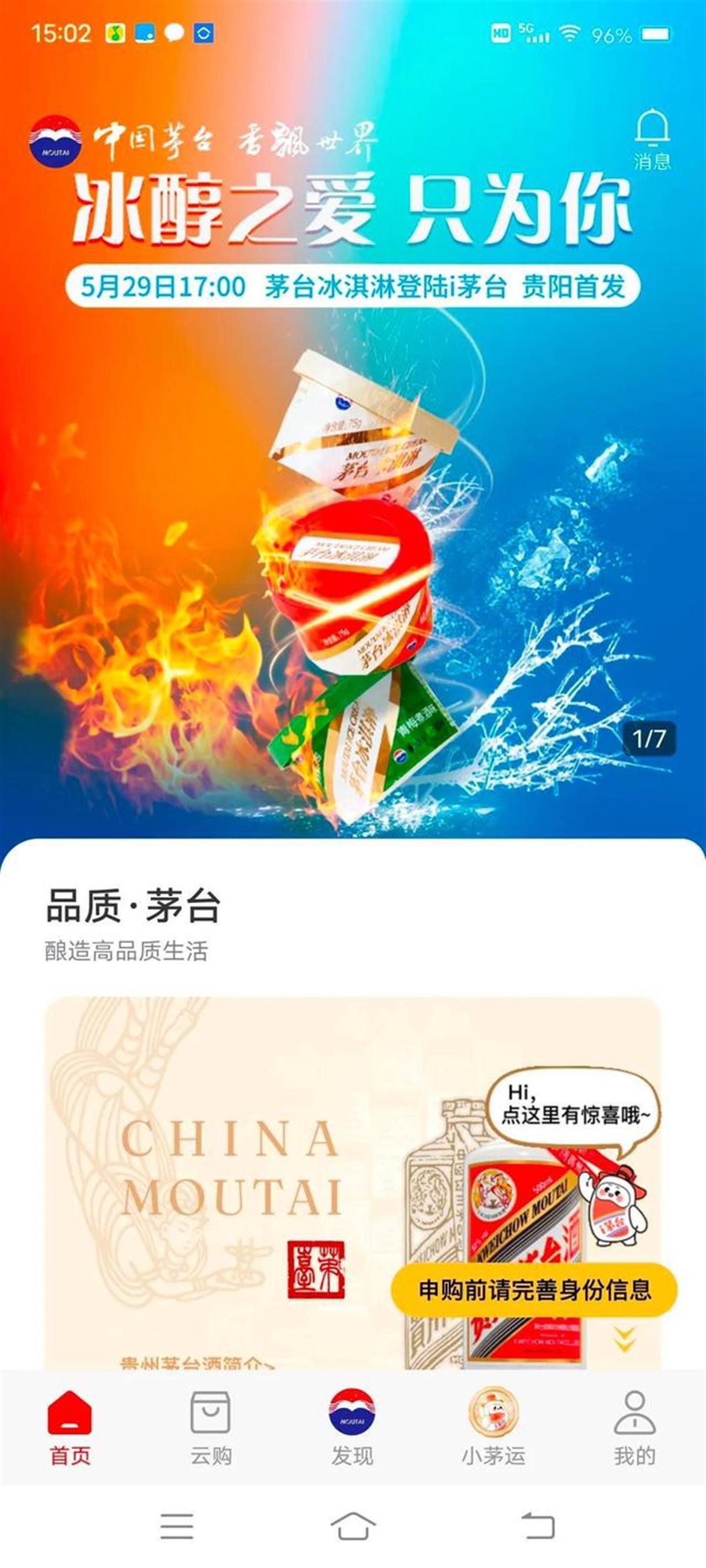Tap the 申购前请完善身份信息 button

click(534, 1289)
